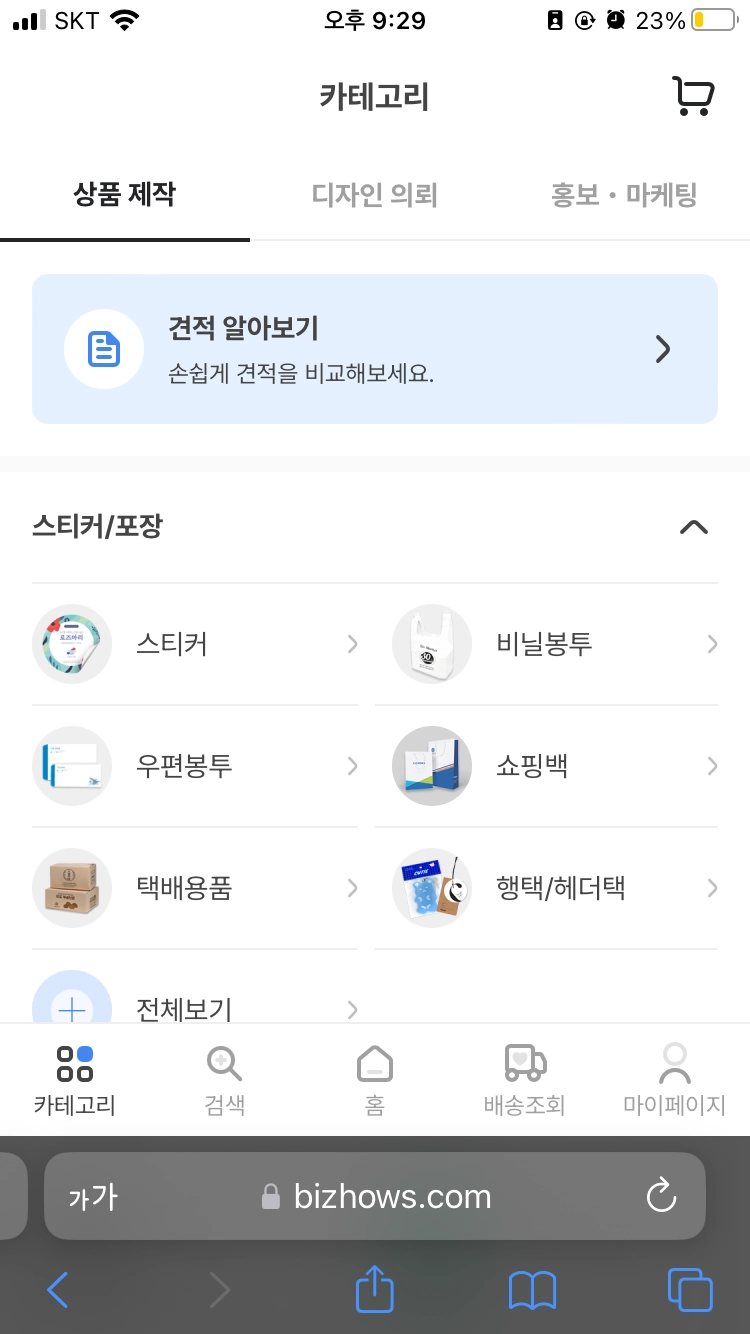Image resolution: width=750 pixels, height=1334 pixels.
Task: Open the 마이페이지 tab
Action: (674, 1079)
